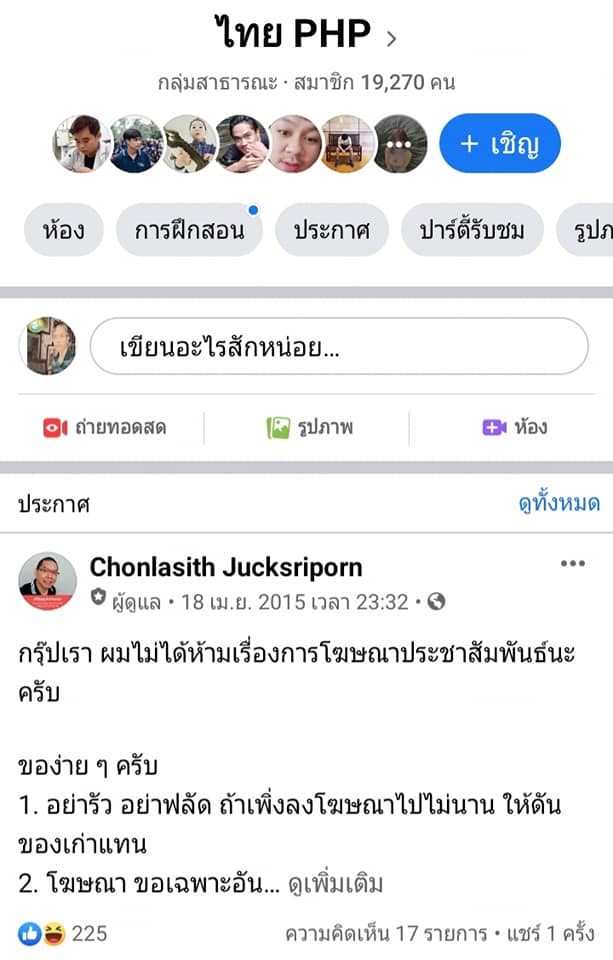Tap the เขียนอะไรสักหน่อย post field

pyautogui.click(x=339, y=347)
